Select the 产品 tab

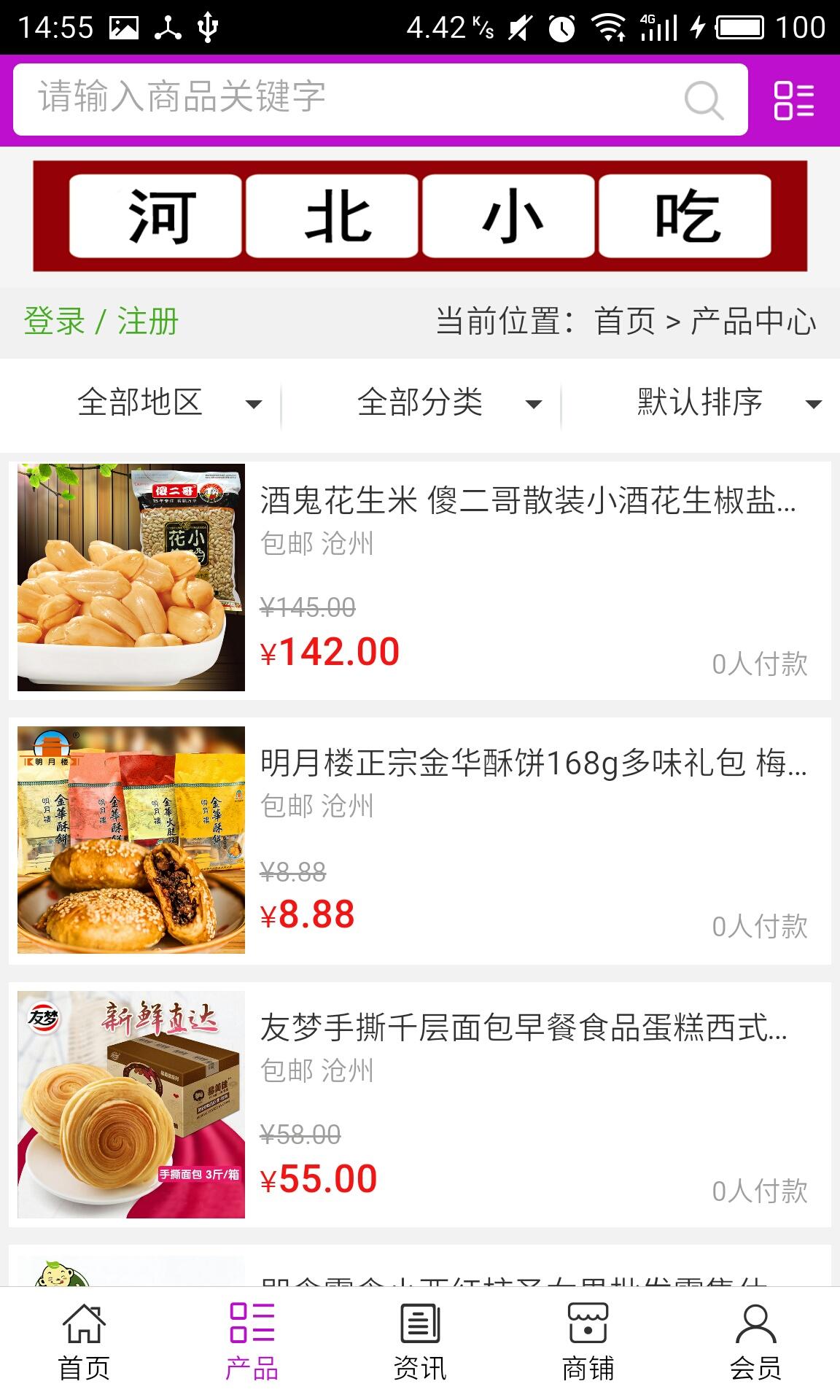pos(252,1343)
